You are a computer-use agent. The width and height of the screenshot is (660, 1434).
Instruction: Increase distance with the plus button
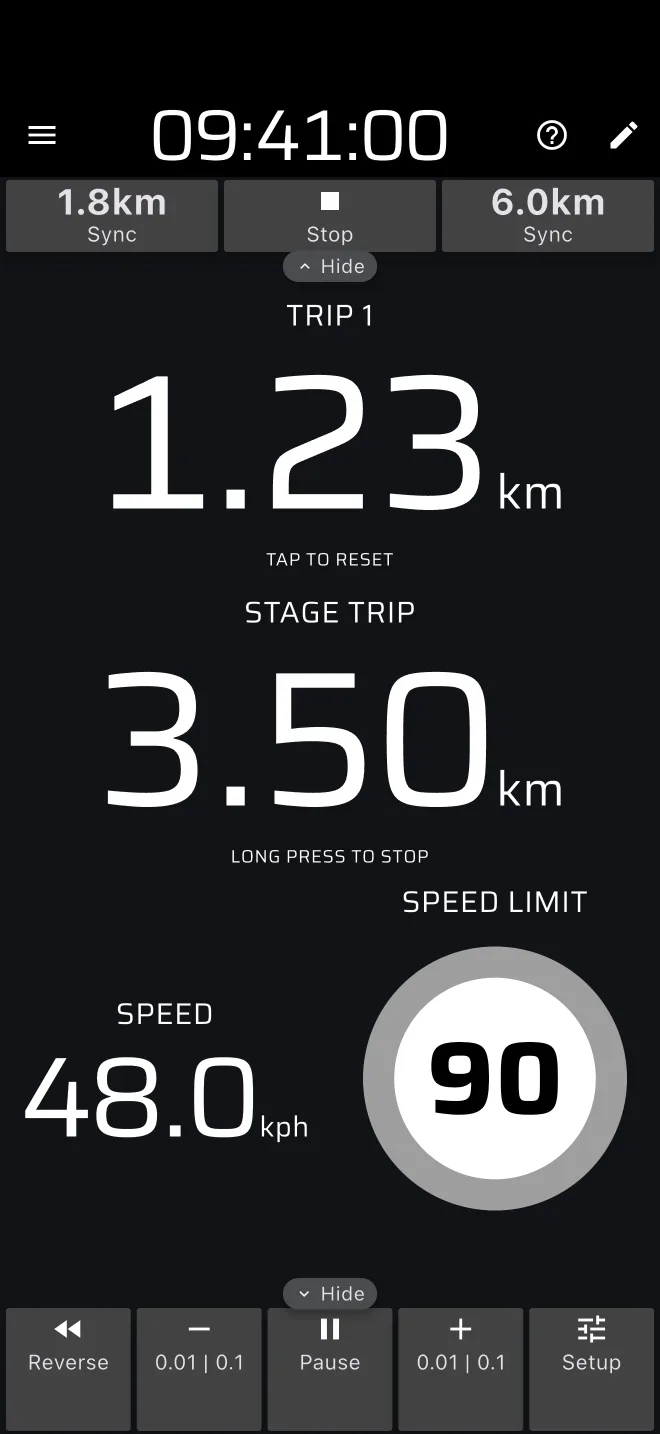(x=461, y=1369)
